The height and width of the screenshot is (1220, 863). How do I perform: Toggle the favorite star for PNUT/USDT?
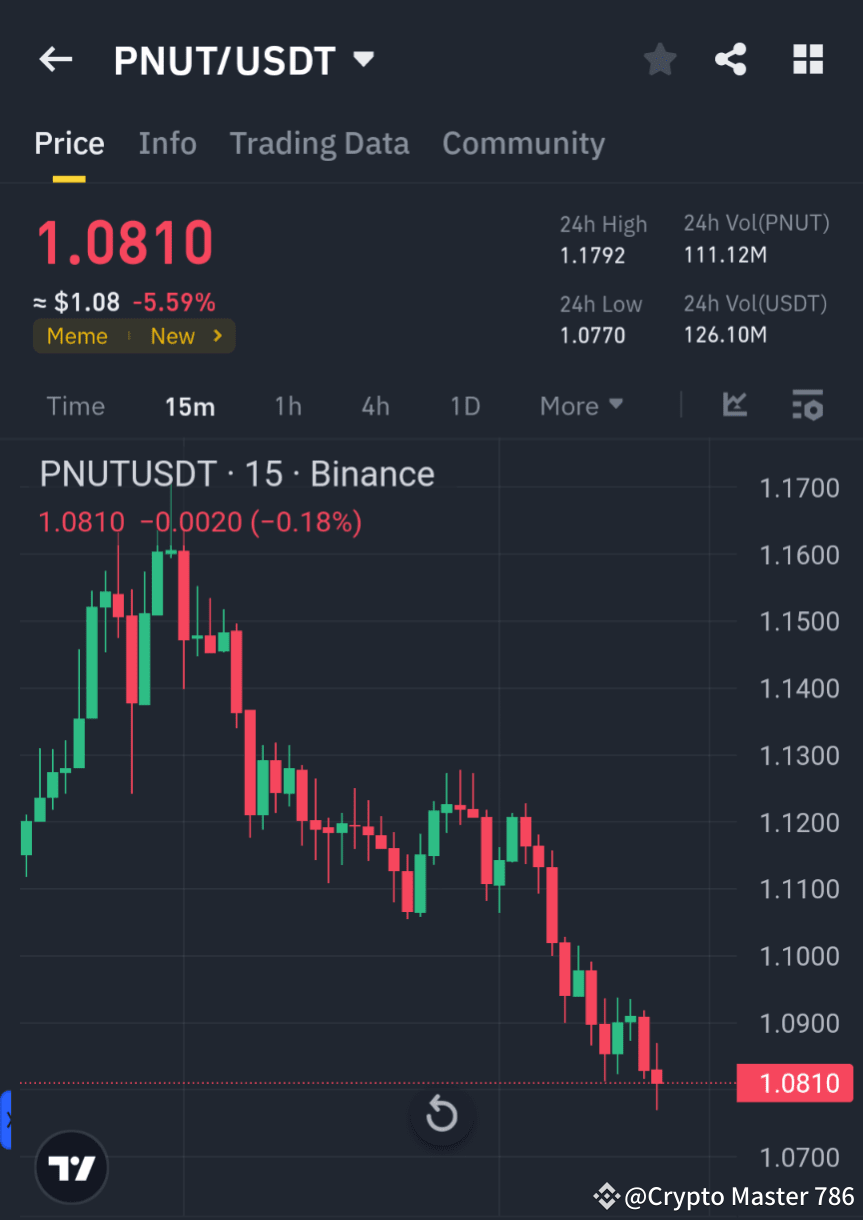pos(659,59)
